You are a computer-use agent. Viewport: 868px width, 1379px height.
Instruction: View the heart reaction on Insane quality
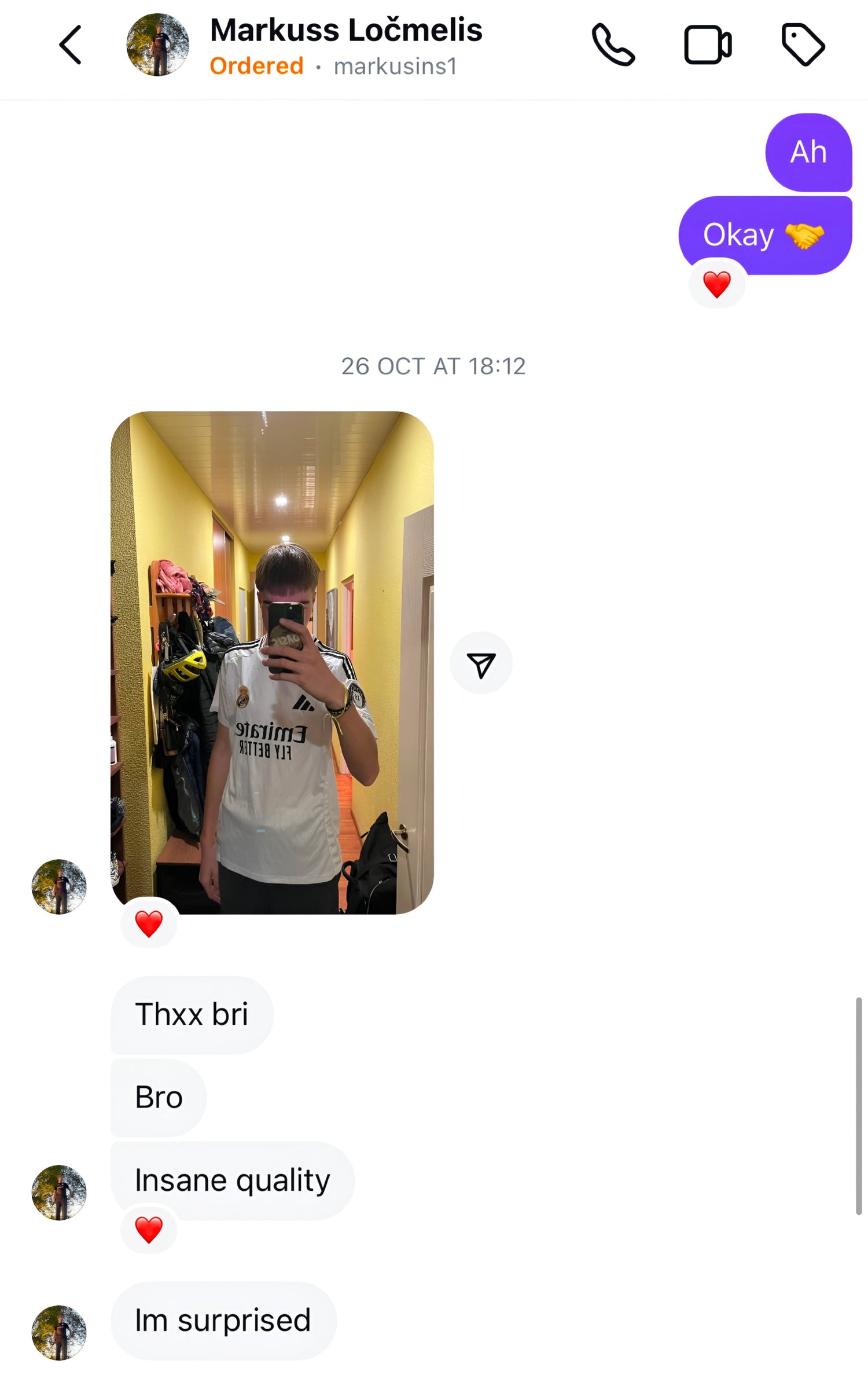pyautogui.click(x=149, y=1230)
